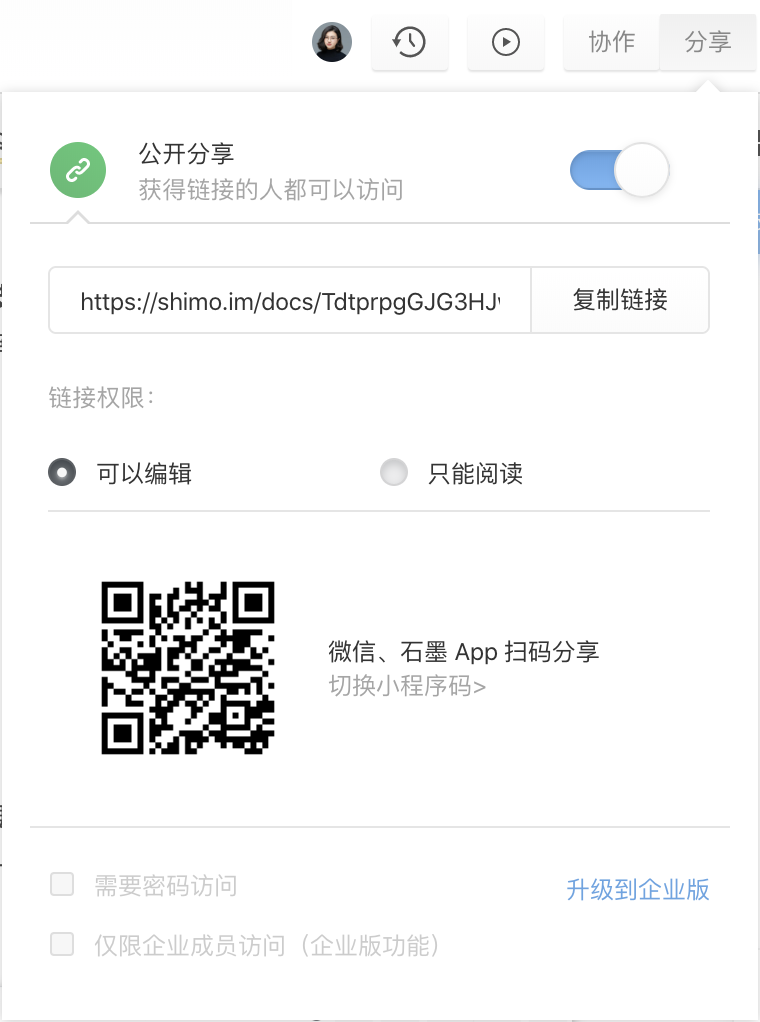Switch to mini program code via 切换小程序码
Image resolution: width=760 pixels, height=1022 pixels.
click(x=407, y=687)
